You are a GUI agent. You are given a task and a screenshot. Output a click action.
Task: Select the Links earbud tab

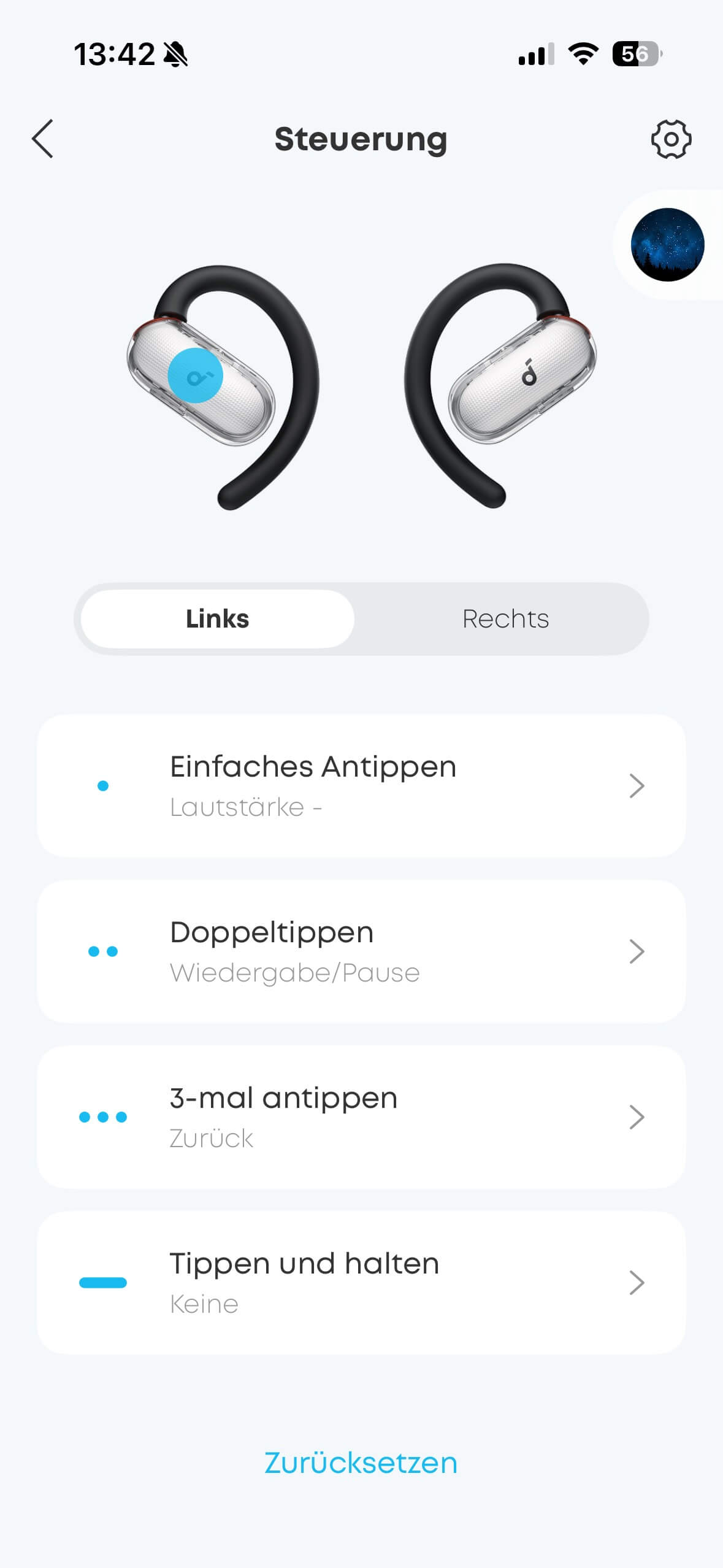pos(218,619)
